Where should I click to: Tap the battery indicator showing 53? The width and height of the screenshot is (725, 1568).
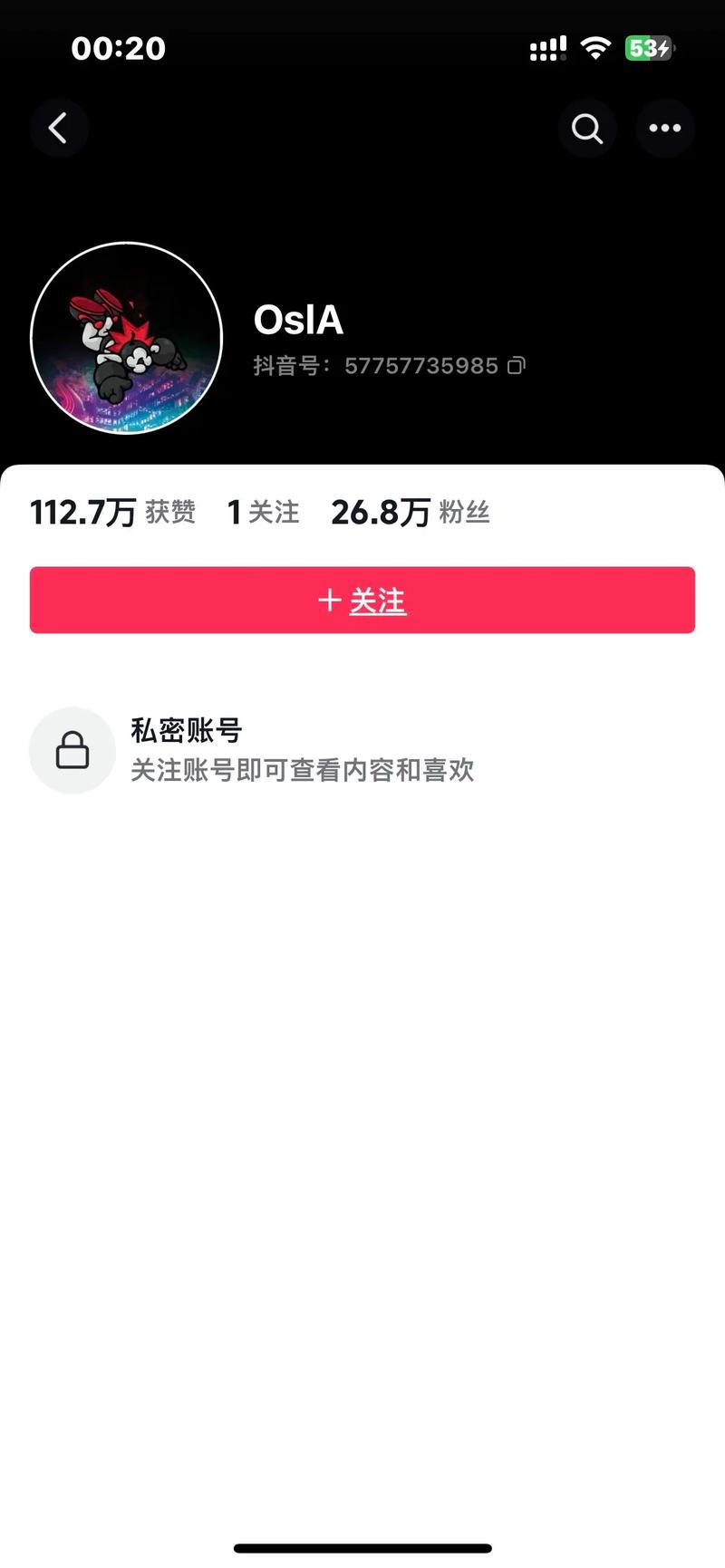click(649, 47)
